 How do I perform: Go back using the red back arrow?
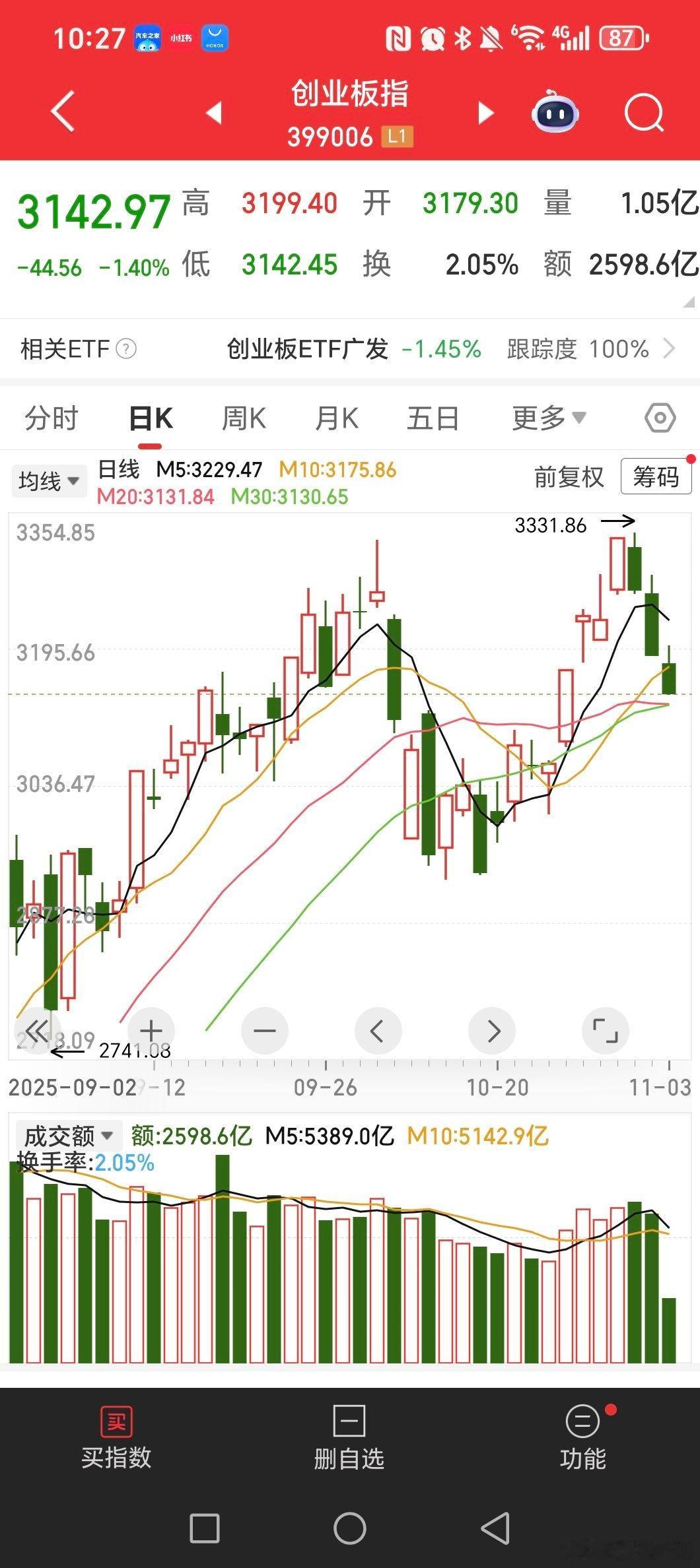[61, 112]
